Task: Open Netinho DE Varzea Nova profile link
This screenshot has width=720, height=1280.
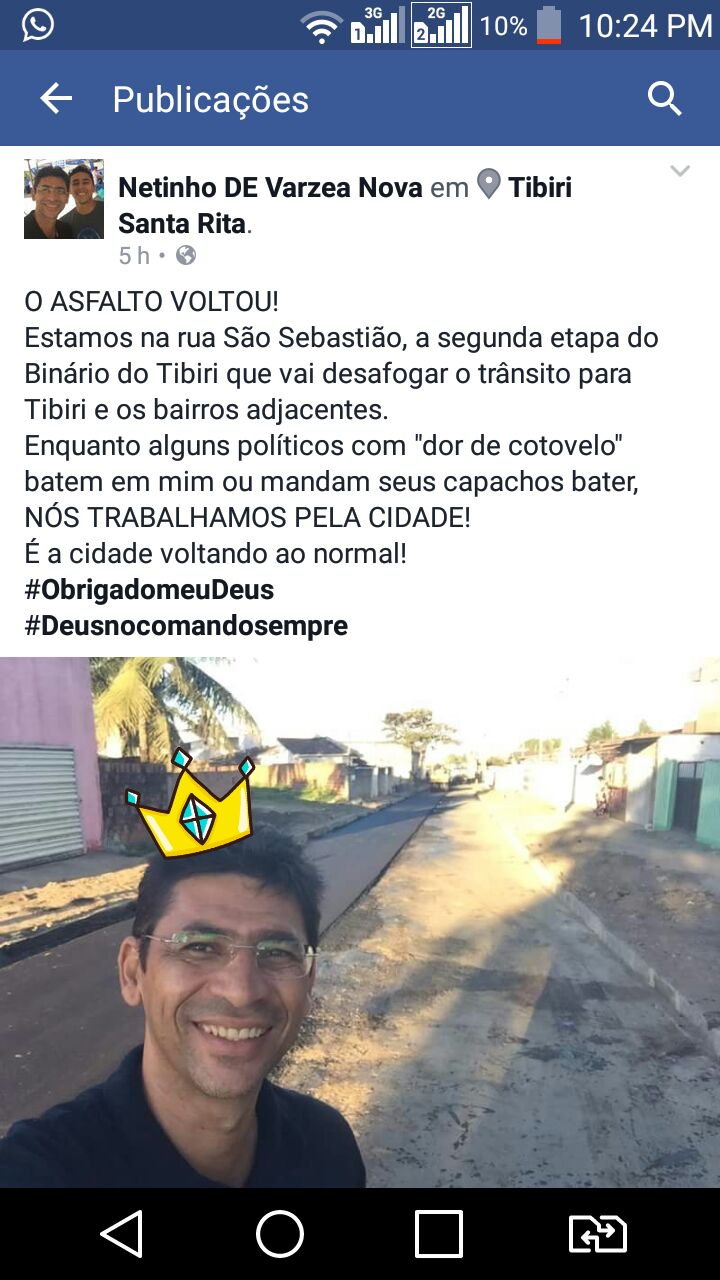Action: coord(270,187)
